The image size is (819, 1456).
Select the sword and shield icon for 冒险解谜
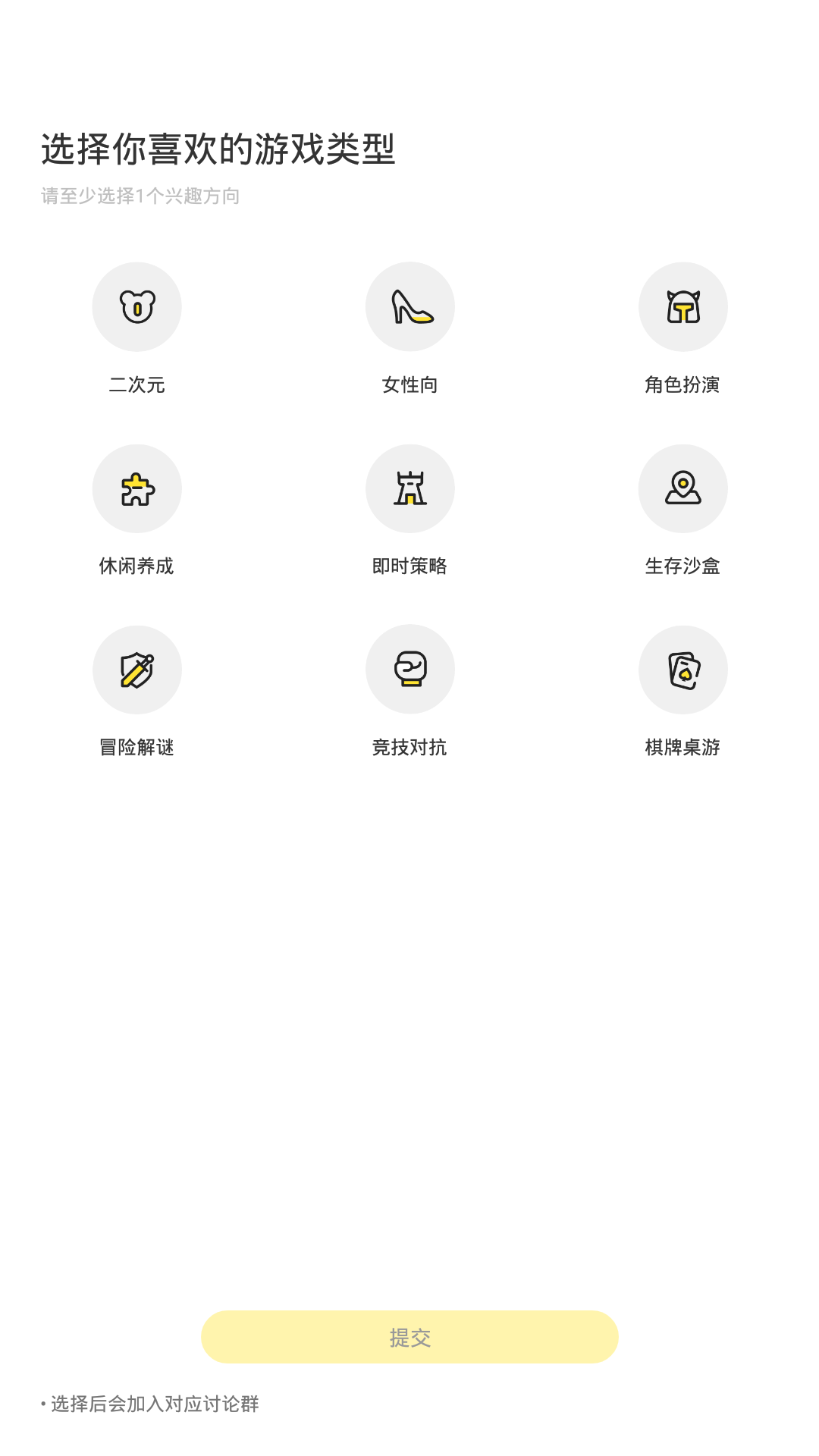click(136, 670)
